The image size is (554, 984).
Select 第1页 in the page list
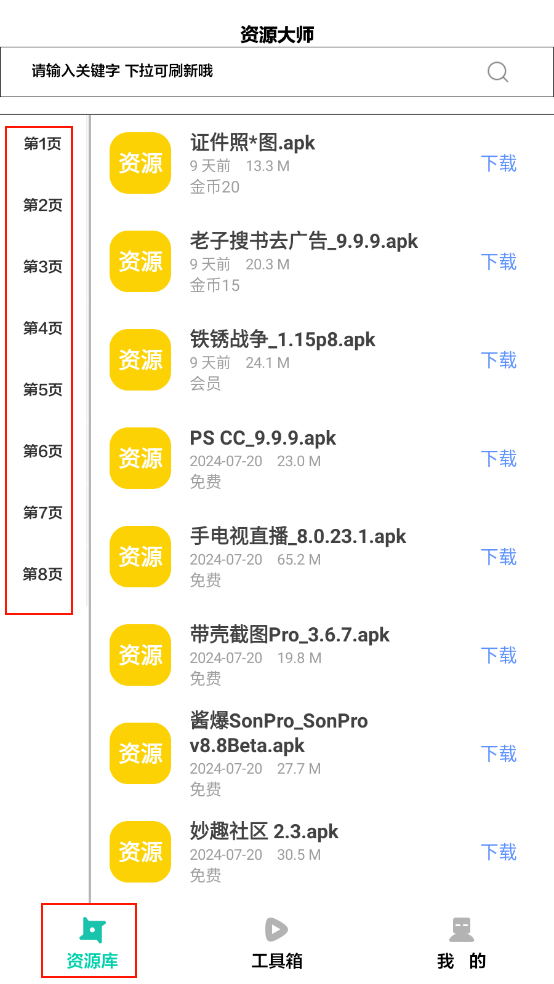[43, 144]
